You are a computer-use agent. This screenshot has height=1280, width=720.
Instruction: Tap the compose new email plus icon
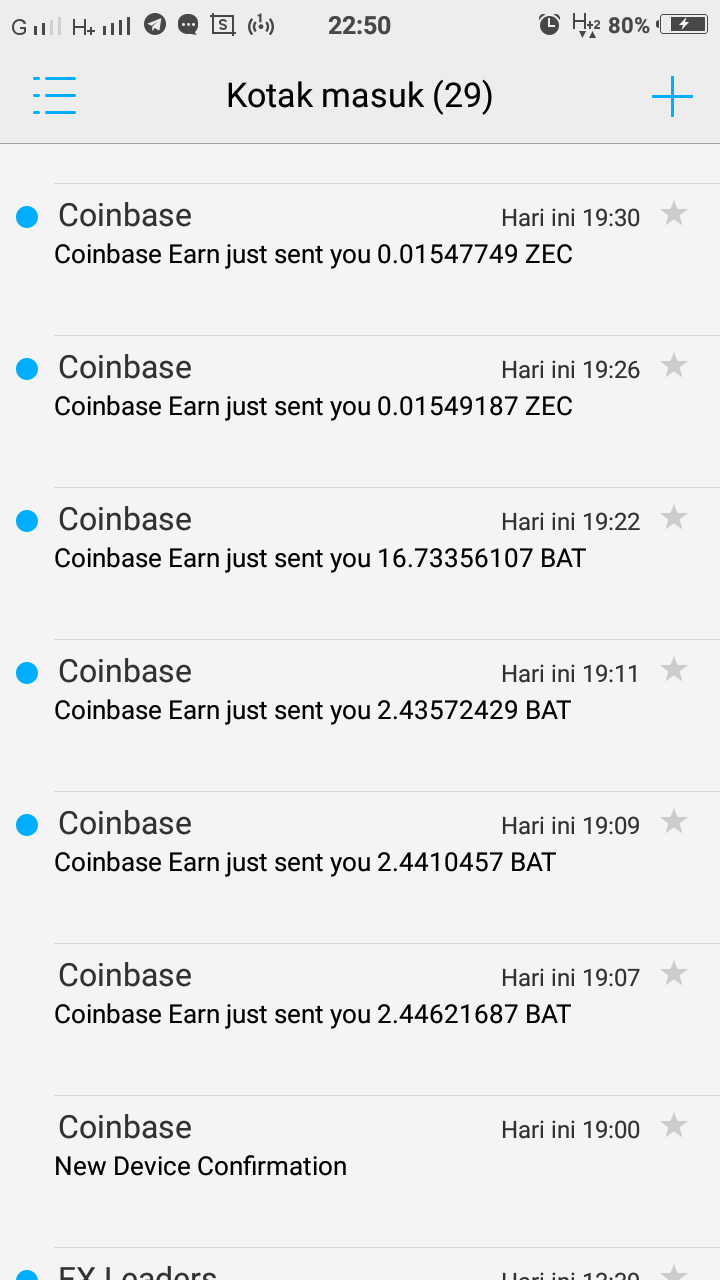pos(673,96)
